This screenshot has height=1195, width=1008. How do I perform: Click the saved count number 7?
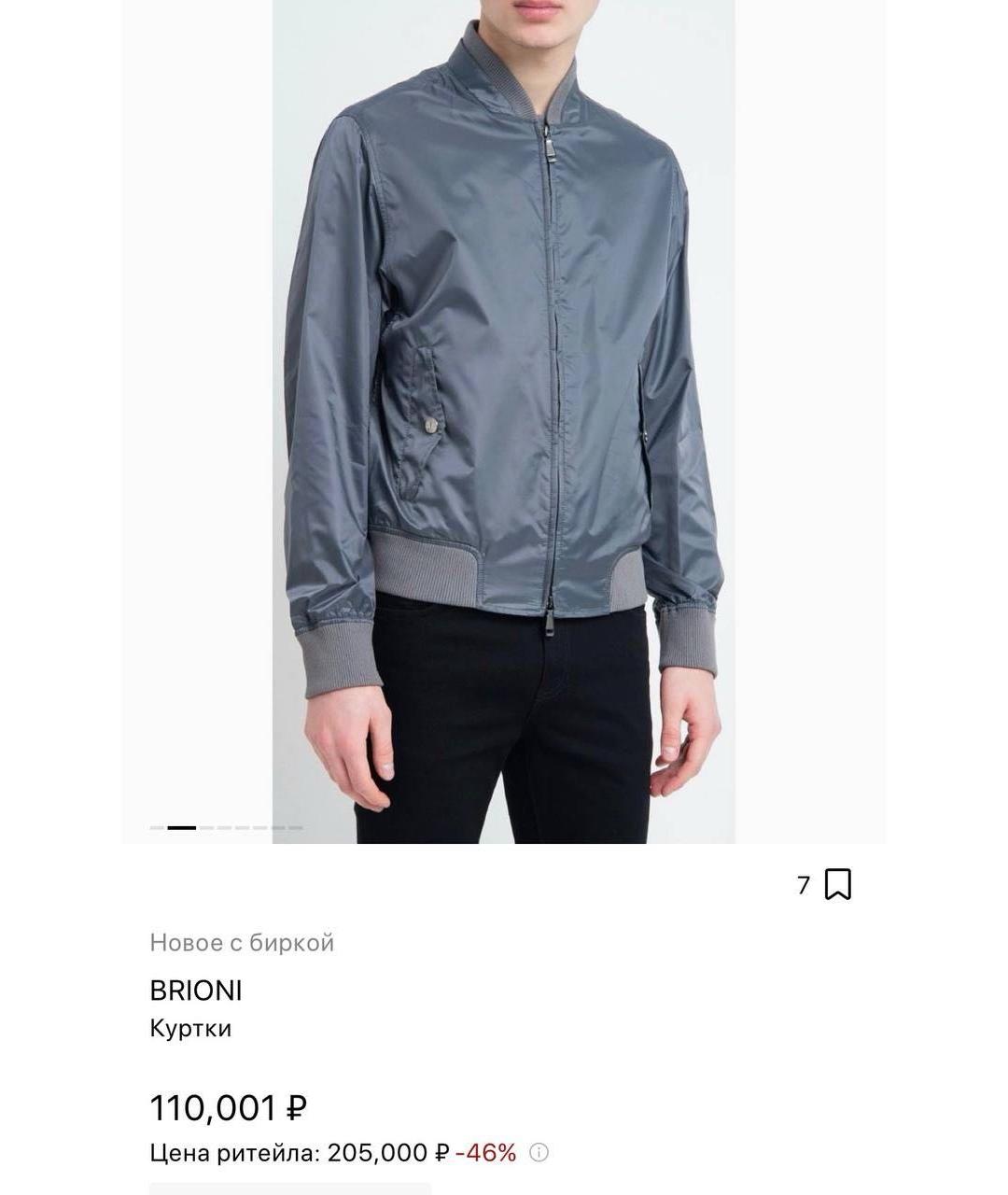pos(805,885)
